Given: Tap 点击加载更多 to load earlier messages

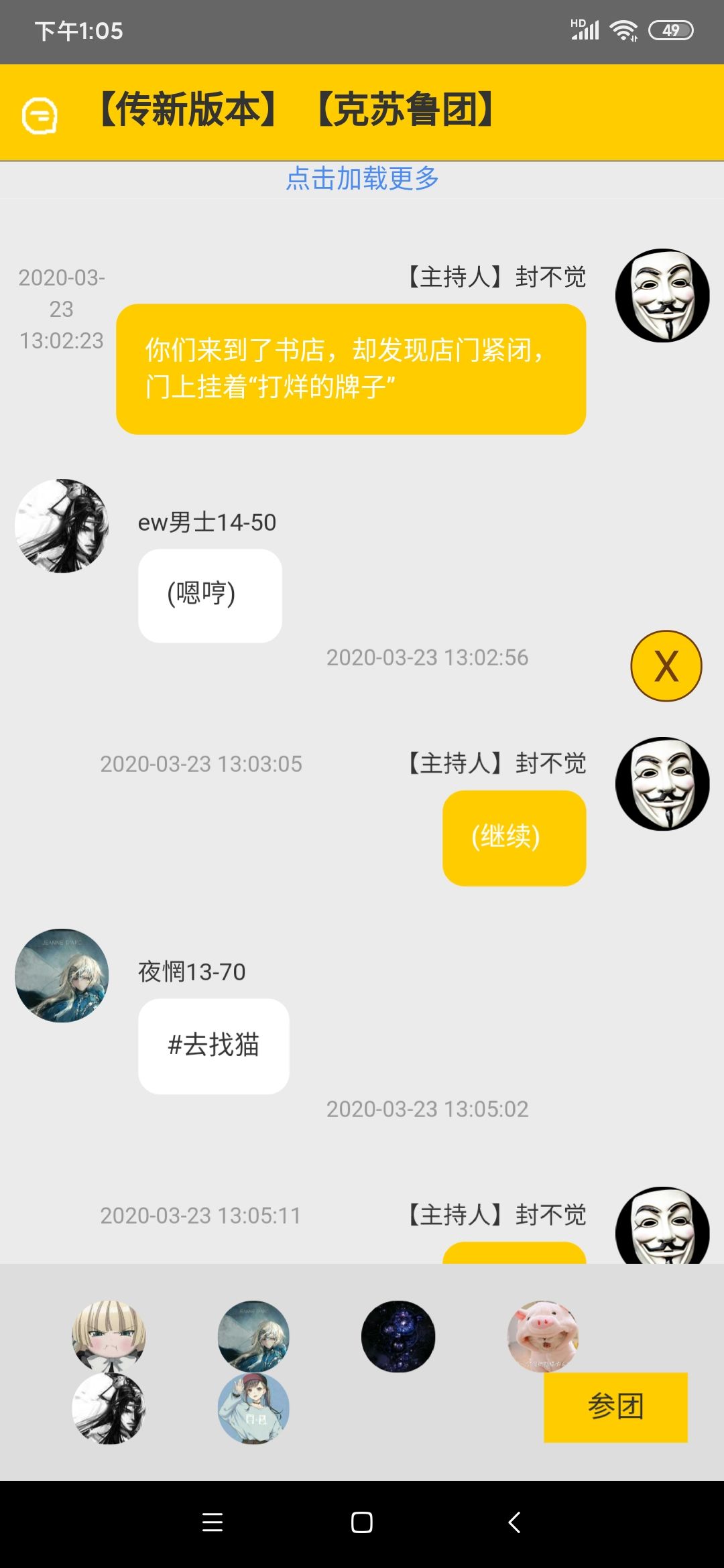Looking at the screenshot, I should pos(362,179).
